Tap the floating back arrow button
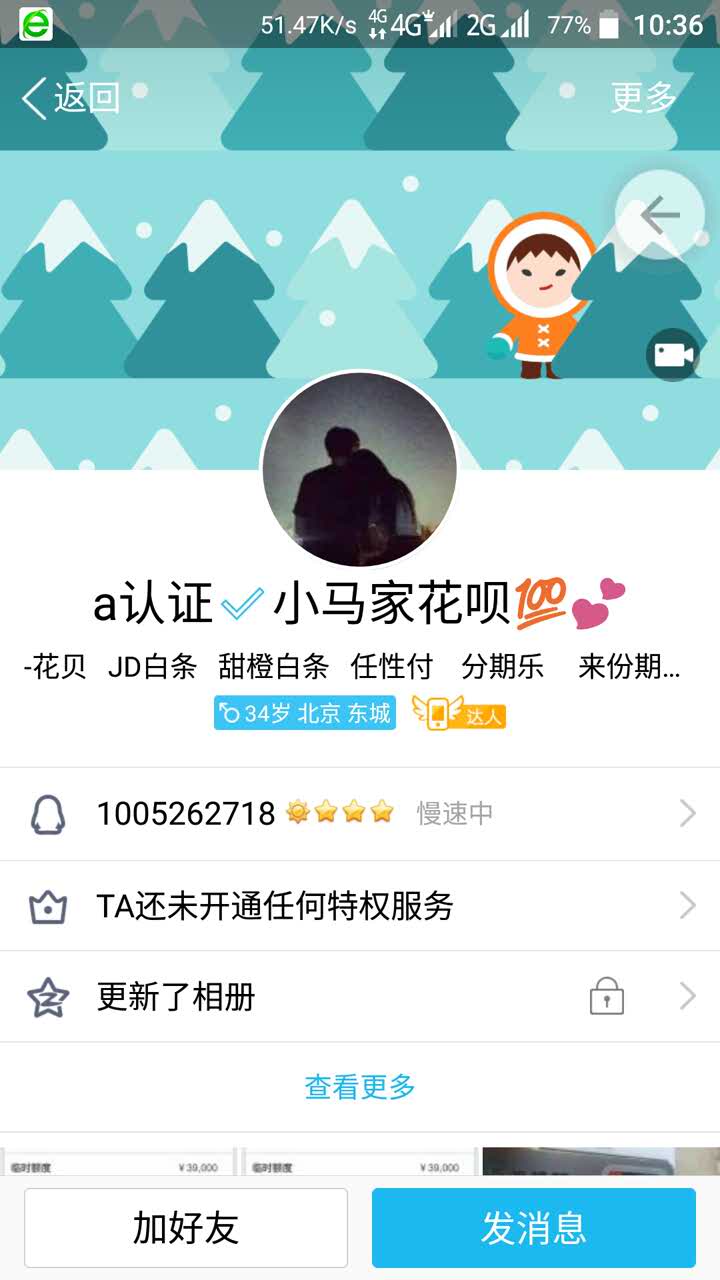This screenshot has height=1280, width=720. click(x=659, y=215)
